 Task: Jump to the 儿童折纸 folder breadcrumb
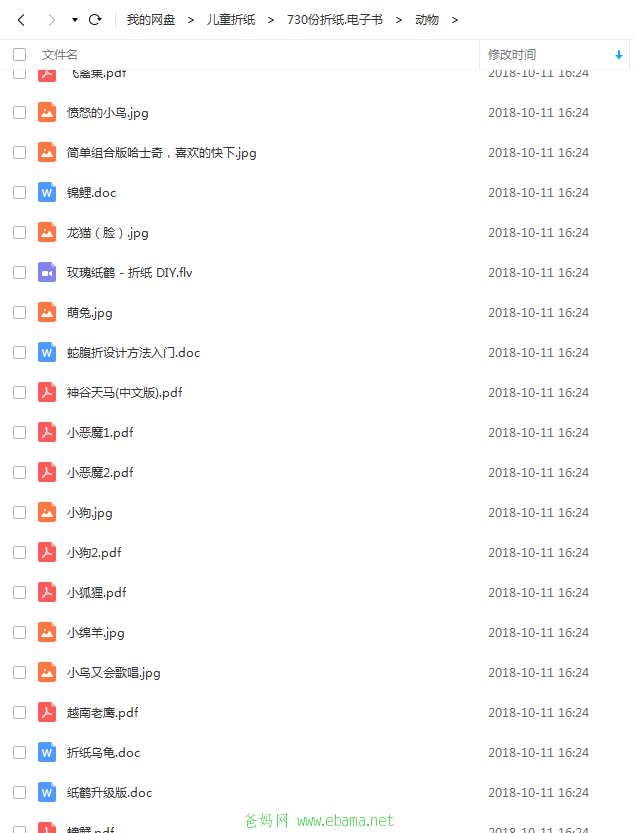pos(231,20)
